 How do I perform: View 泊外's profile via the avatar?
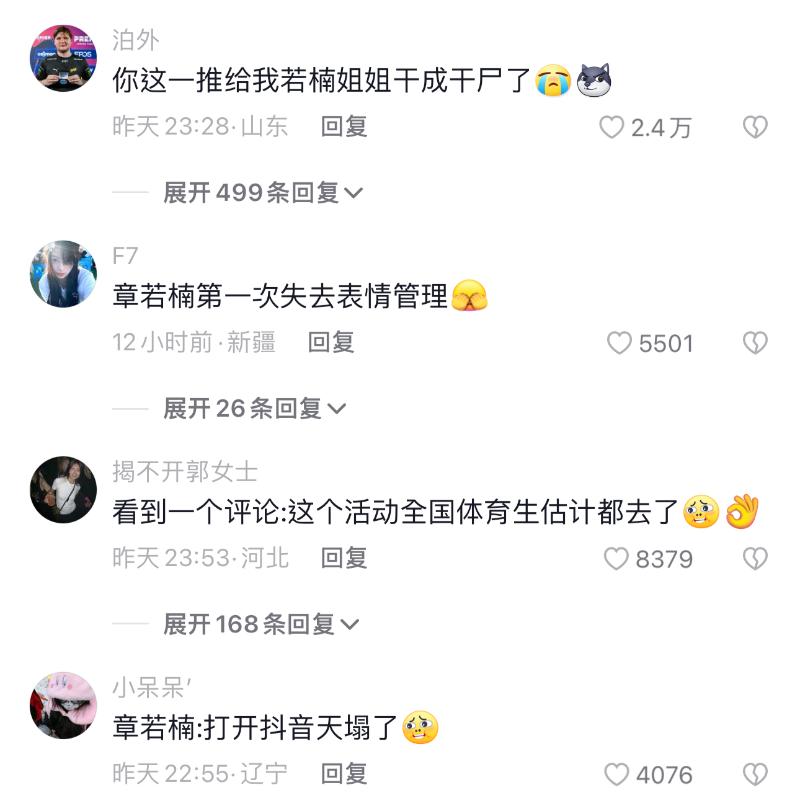coord(63,57)
